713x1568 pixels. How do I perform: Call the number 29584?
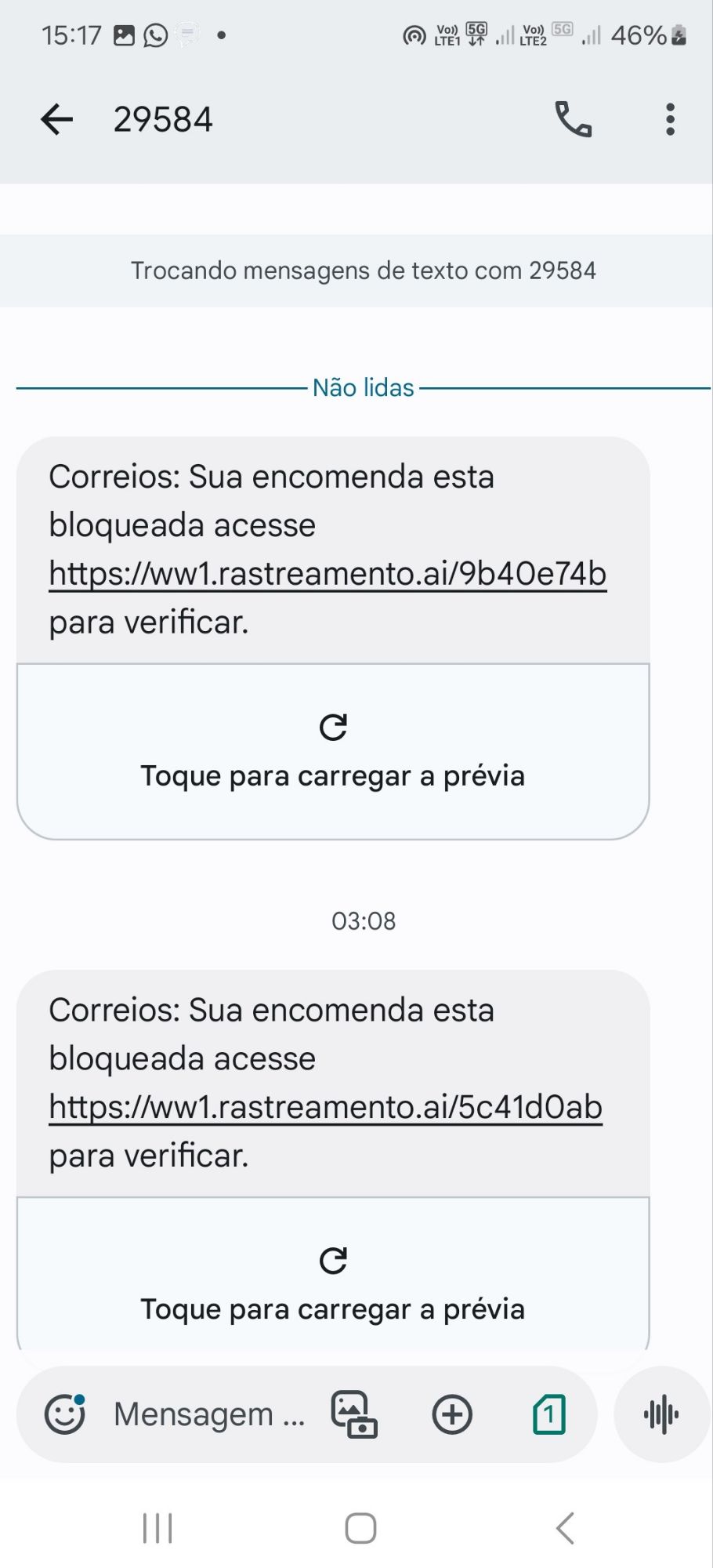[574, 120]
